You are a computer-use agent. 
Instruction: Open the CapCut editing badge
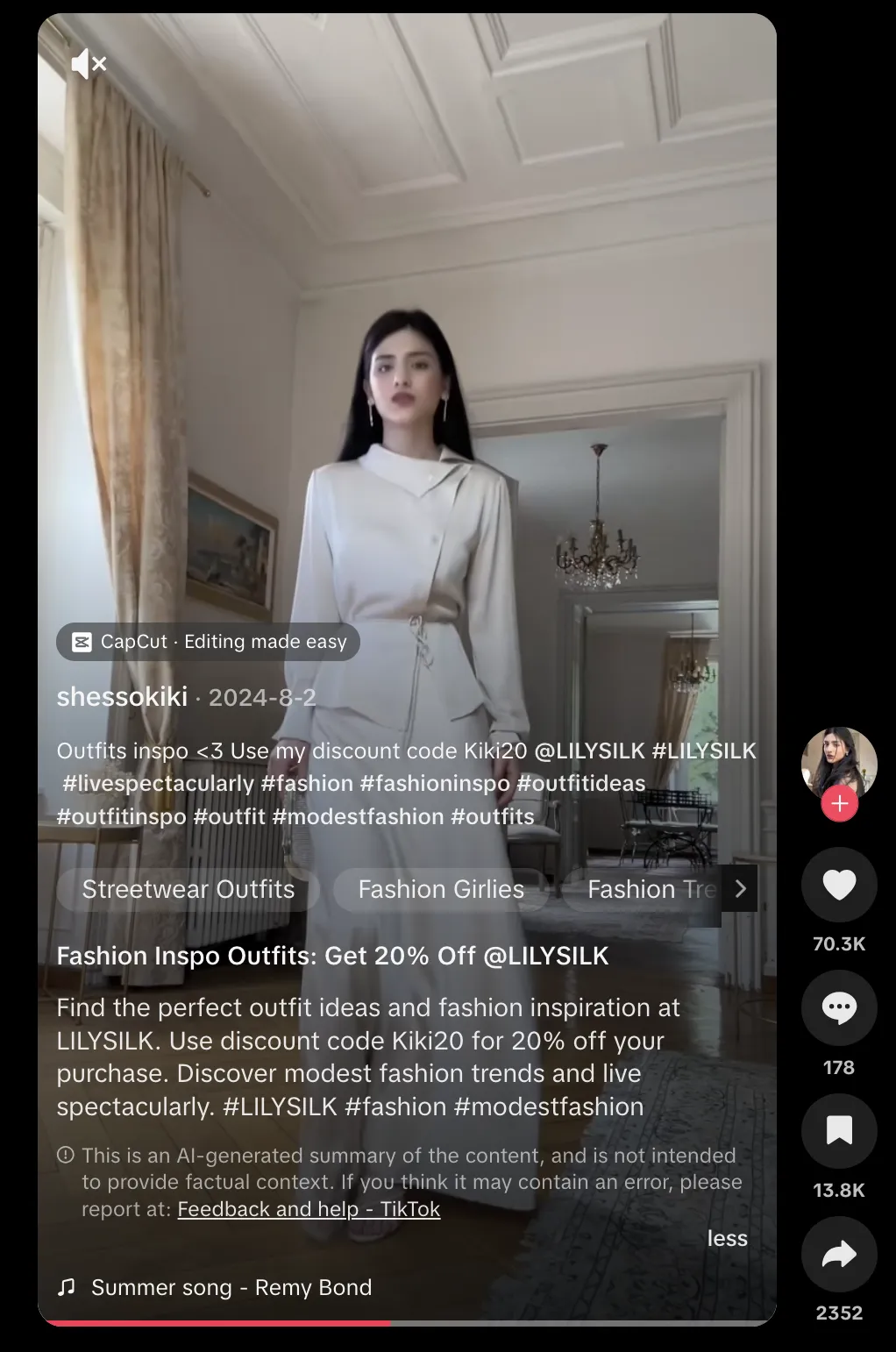click(209, 642)
